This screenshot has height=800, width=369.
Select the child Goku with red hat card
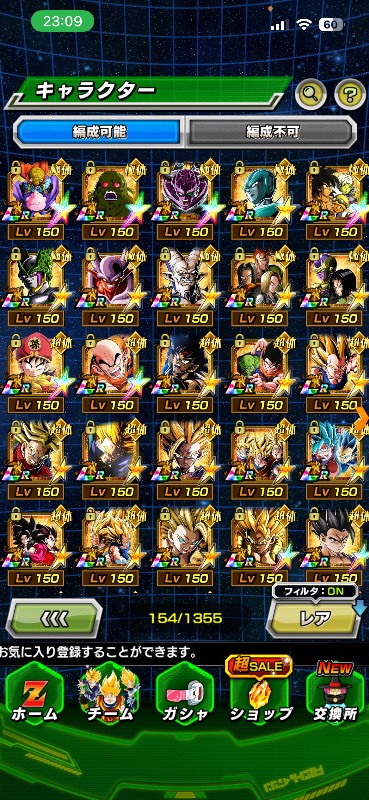[x=36, y=373]
